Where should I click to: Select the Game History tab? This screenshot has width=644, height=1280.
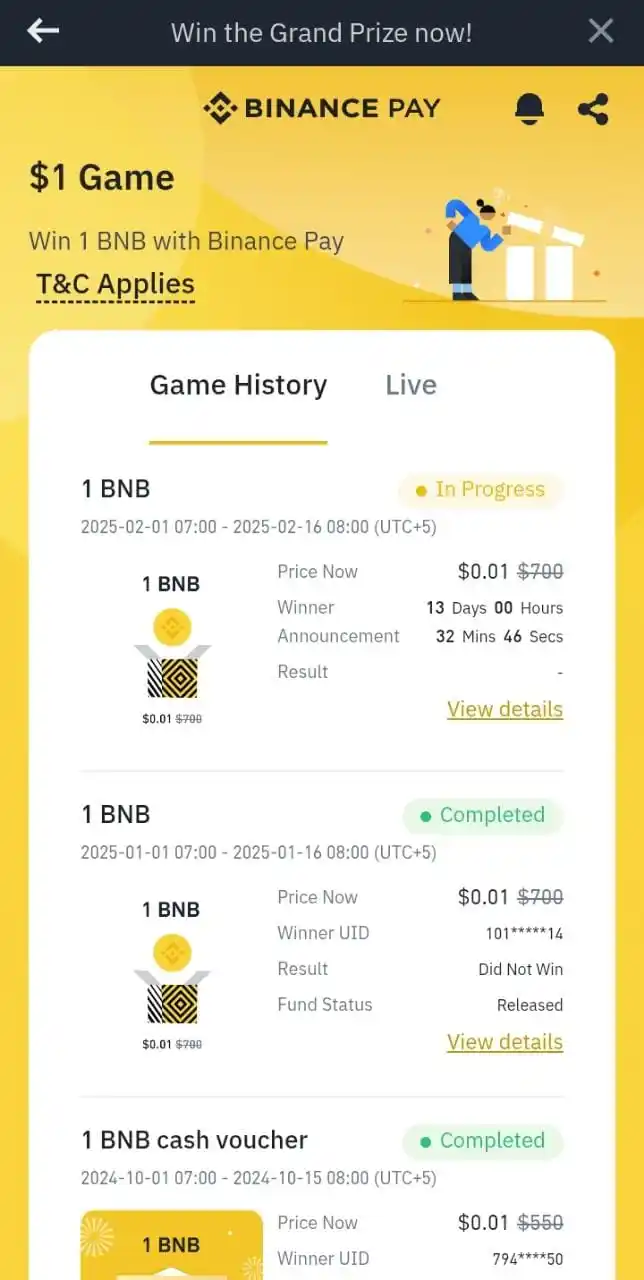point(238,386)
